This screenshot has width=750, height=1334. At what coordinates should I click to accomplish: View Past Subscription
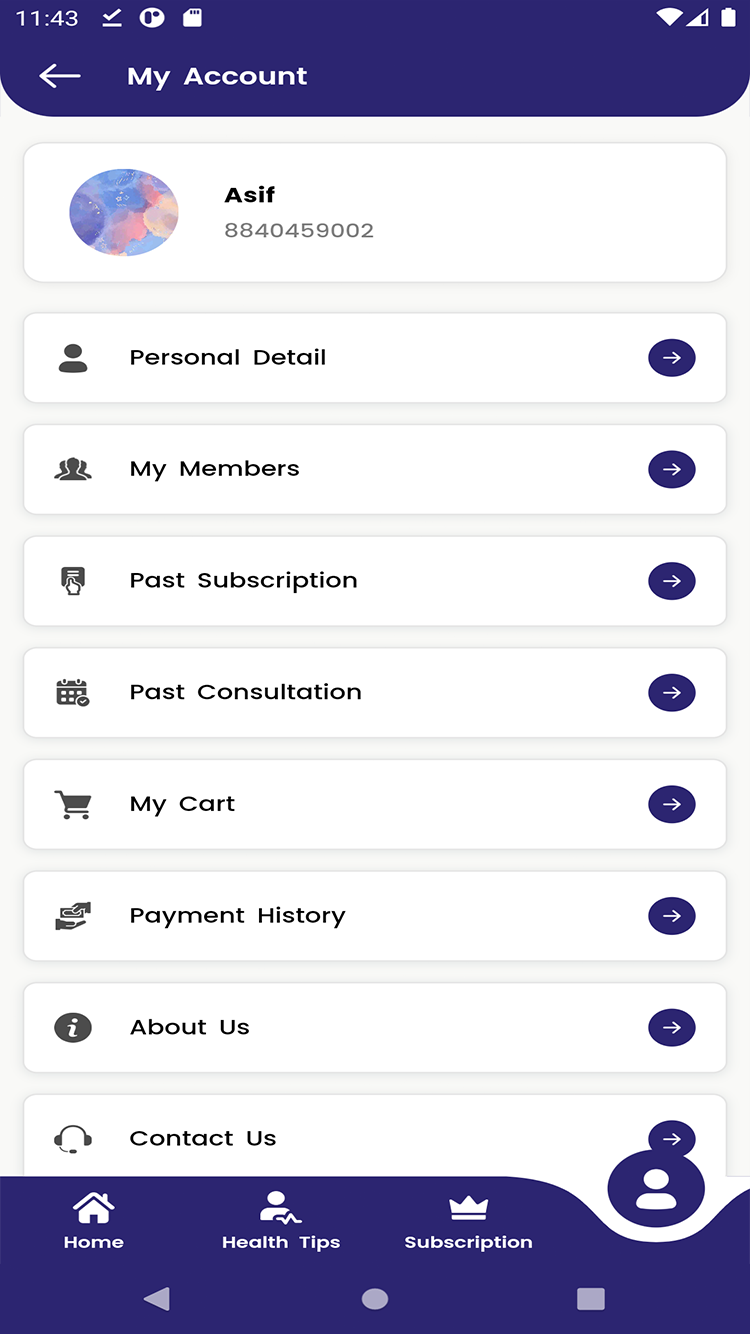(x=375, y=581)
